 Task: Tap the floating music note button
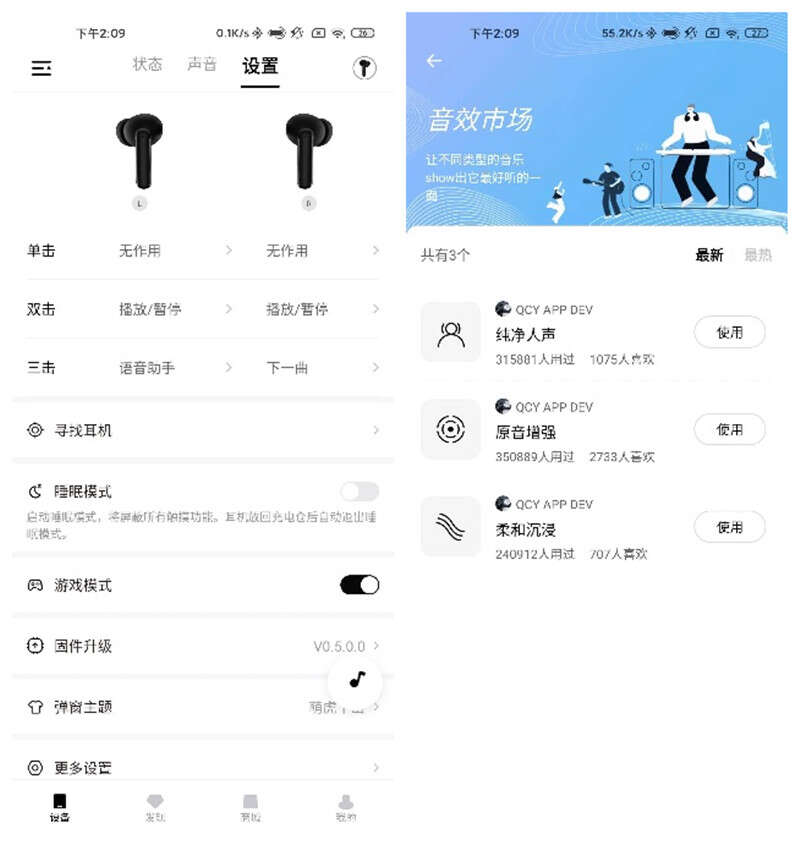(x=357, y=680)
